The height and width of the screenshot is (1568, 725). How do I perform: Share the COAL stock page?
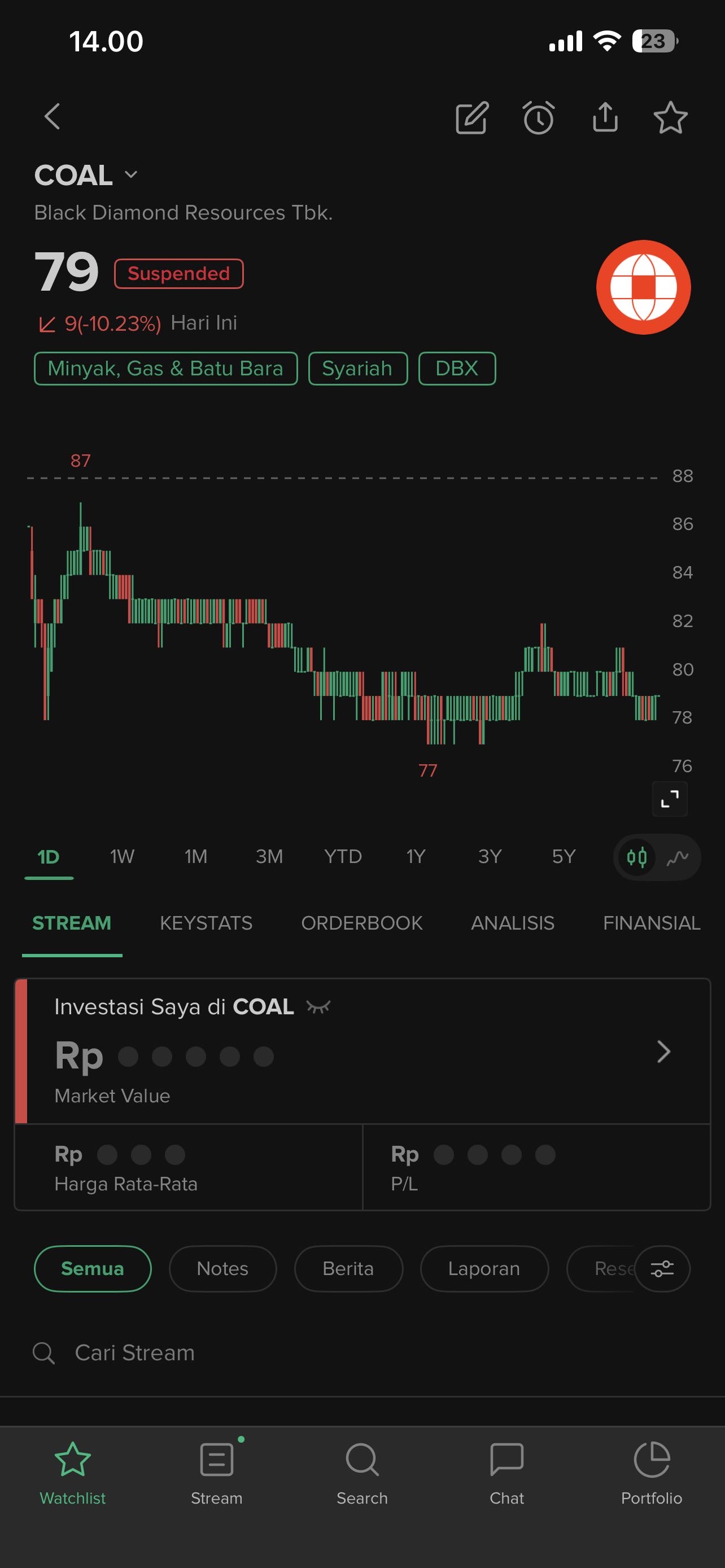(605, 117)
